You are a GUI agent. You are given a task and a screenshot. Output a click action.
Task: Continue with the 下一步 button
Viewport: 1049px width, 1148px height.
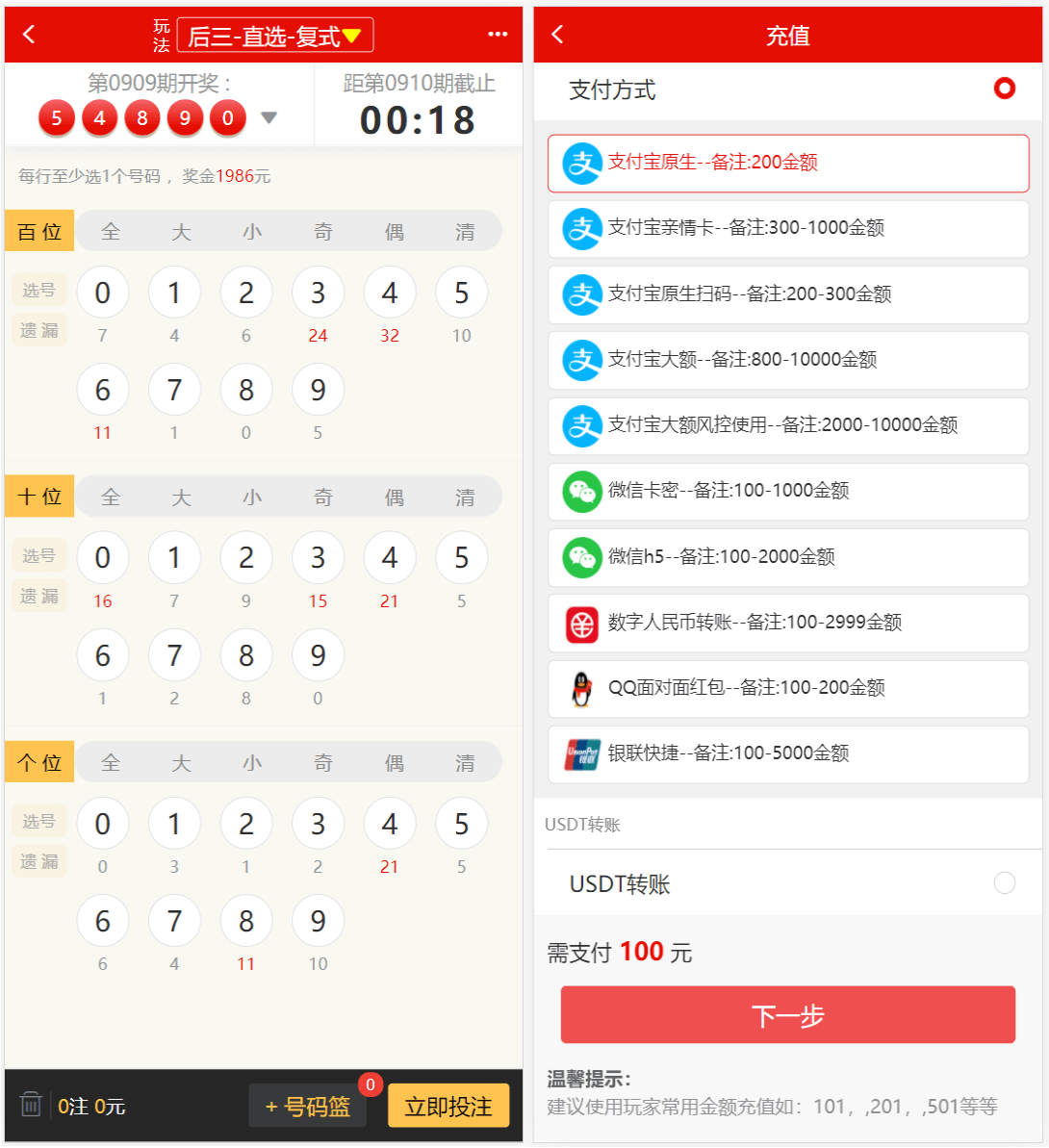click(x=787, y=1015)
